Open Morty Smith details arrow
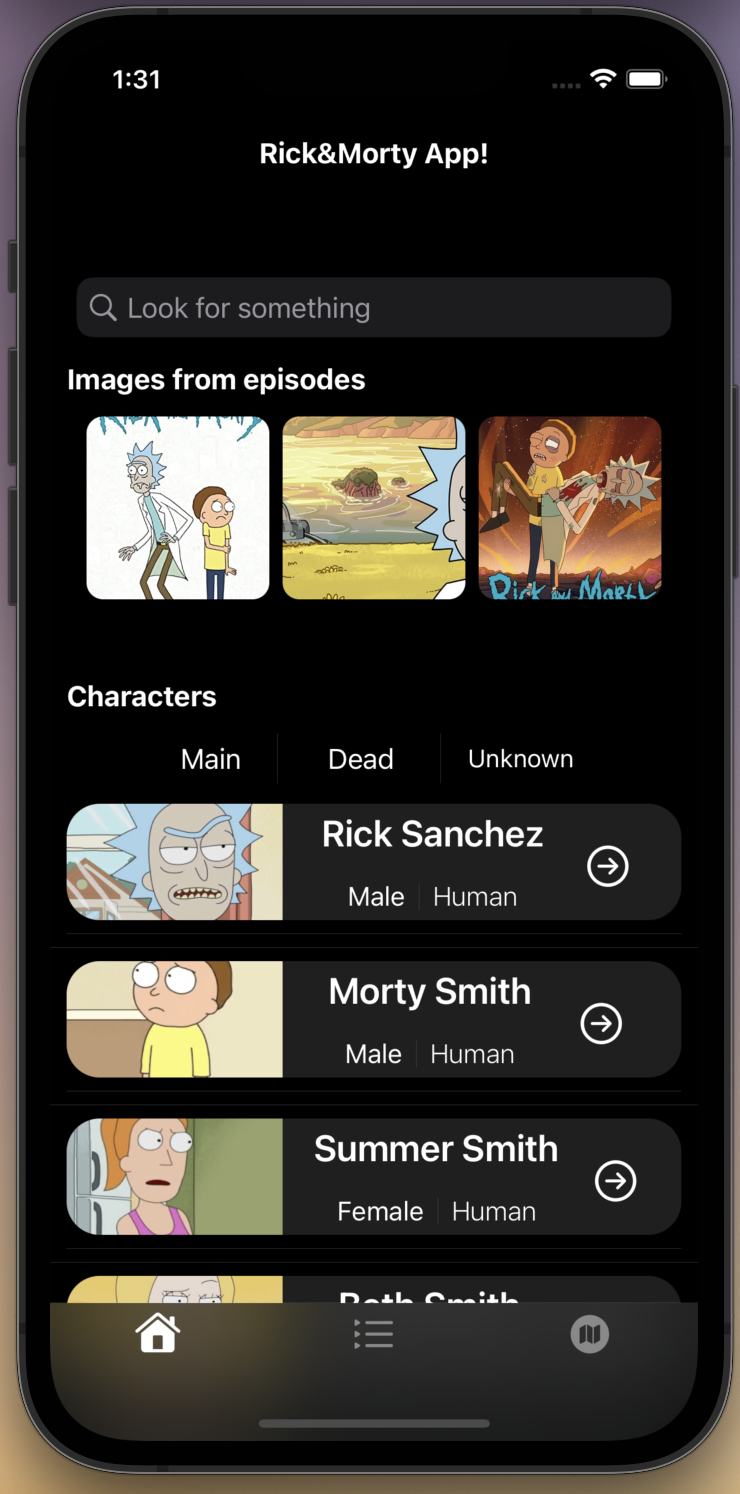The height and width of the screenshot is (1494, 740). pyautogui.click(x=602, y=1023)
